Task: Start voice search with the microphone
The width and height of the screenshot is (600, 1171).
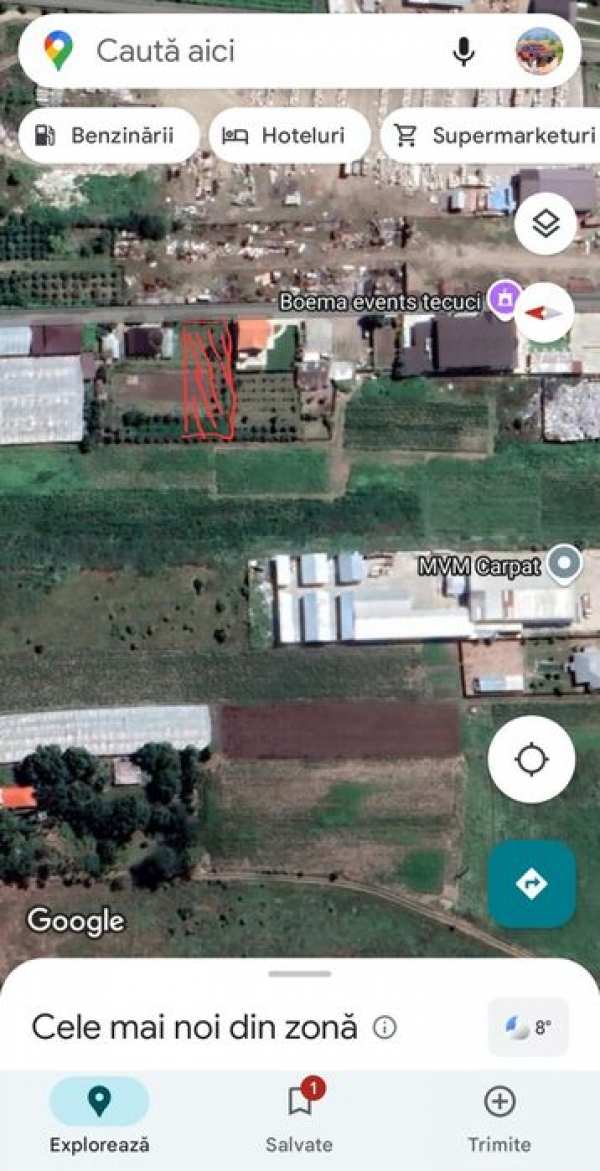Action: (x=463, y=51)
